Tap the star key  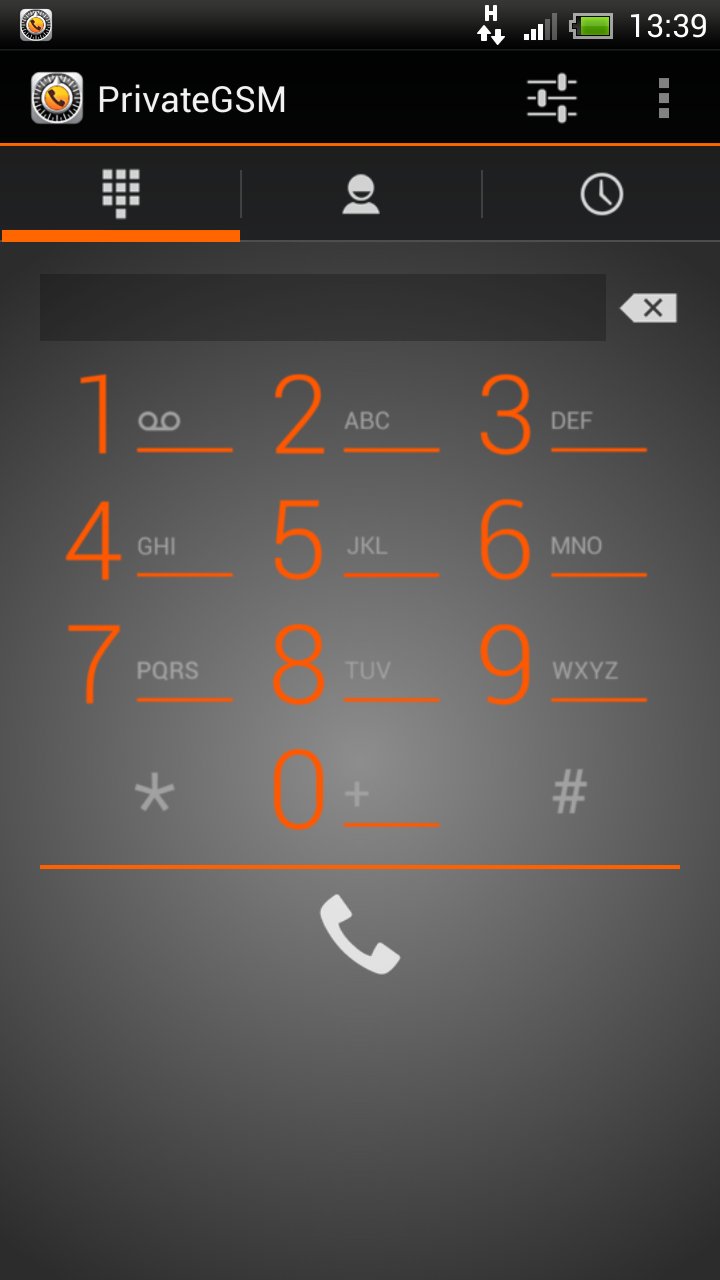pos(153,793)
